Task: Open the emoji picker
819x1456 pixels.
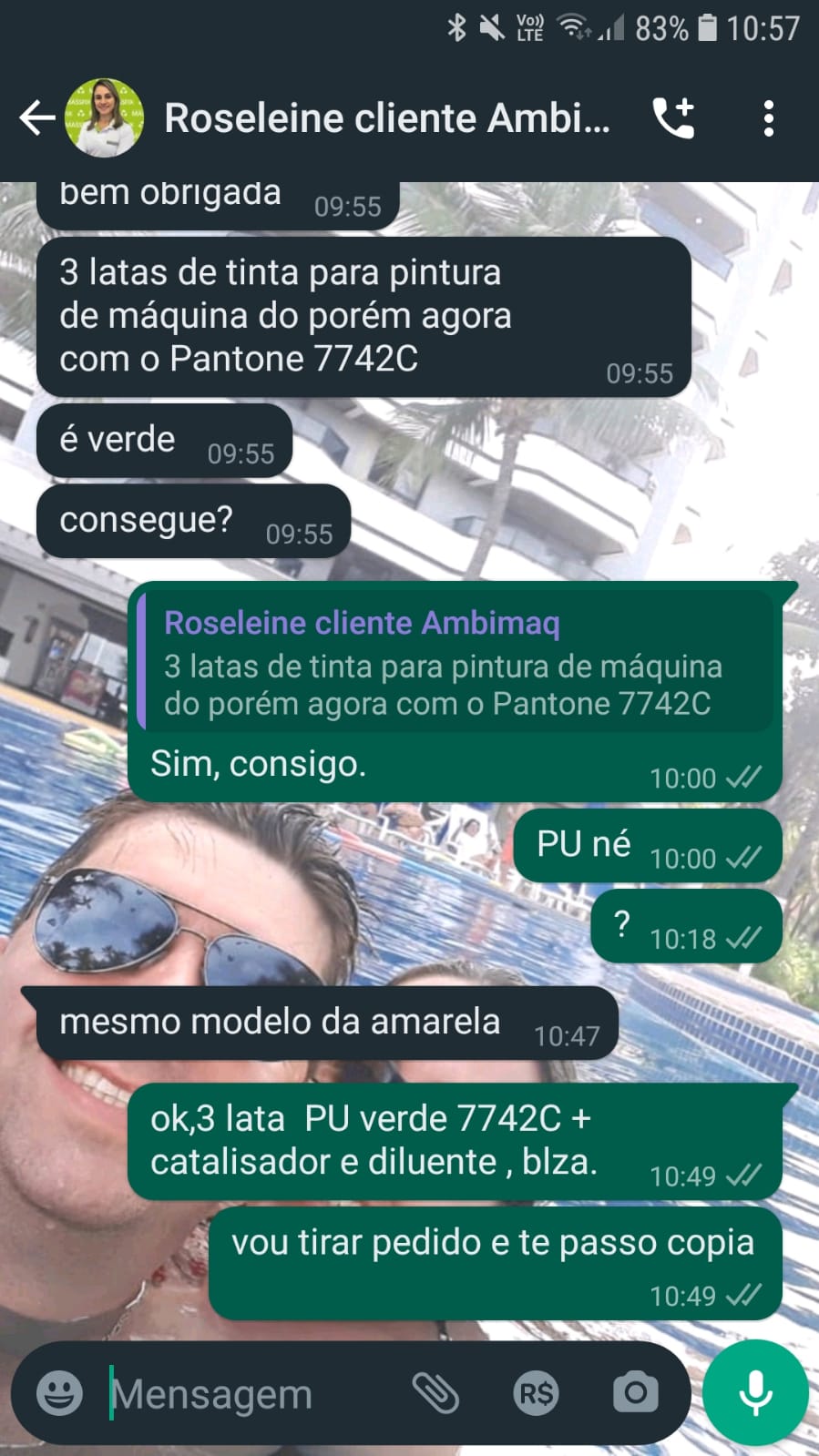Action: 60,1393
